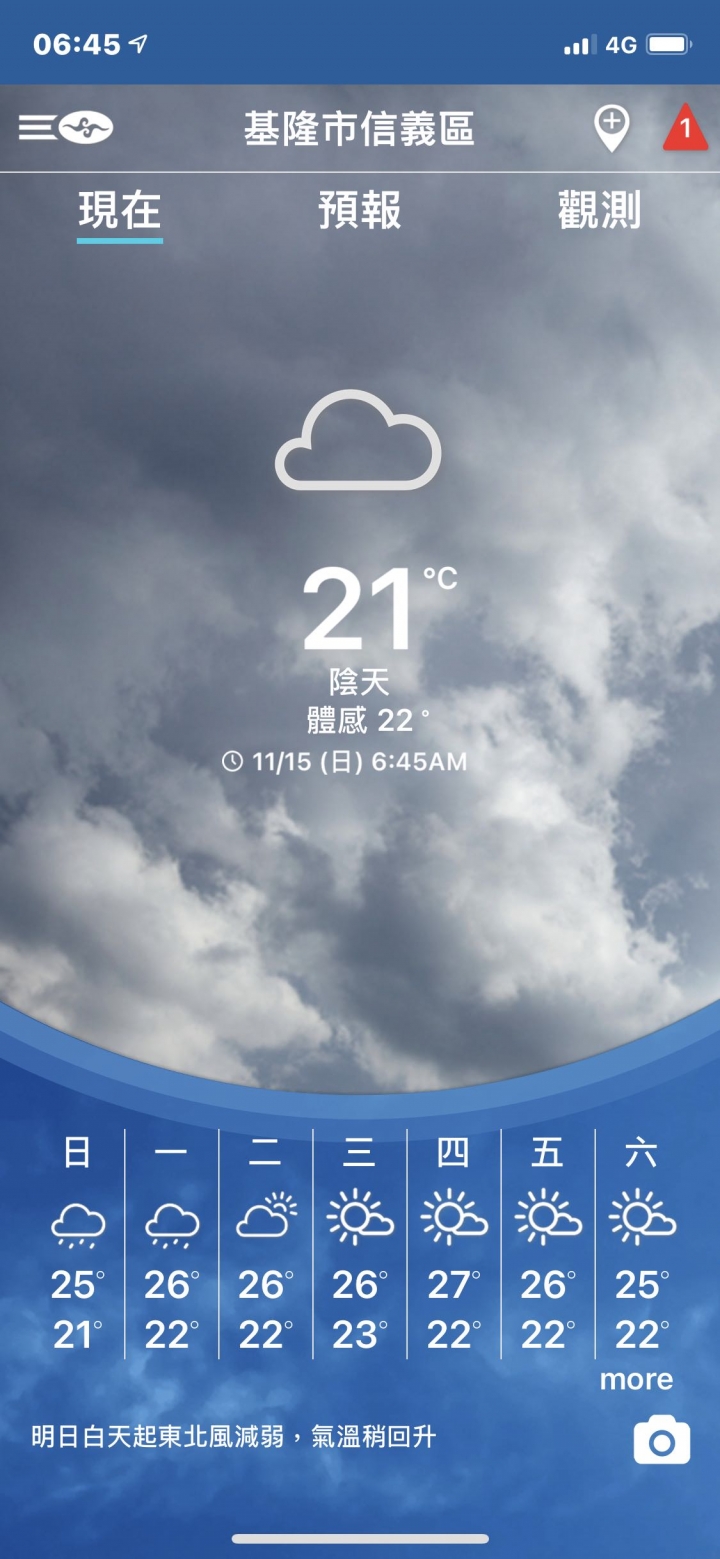Screen dimensions: 720x1559
Task: Switch to the 觀測 tab
Action: pyautogui.click(x=599, y=211)
